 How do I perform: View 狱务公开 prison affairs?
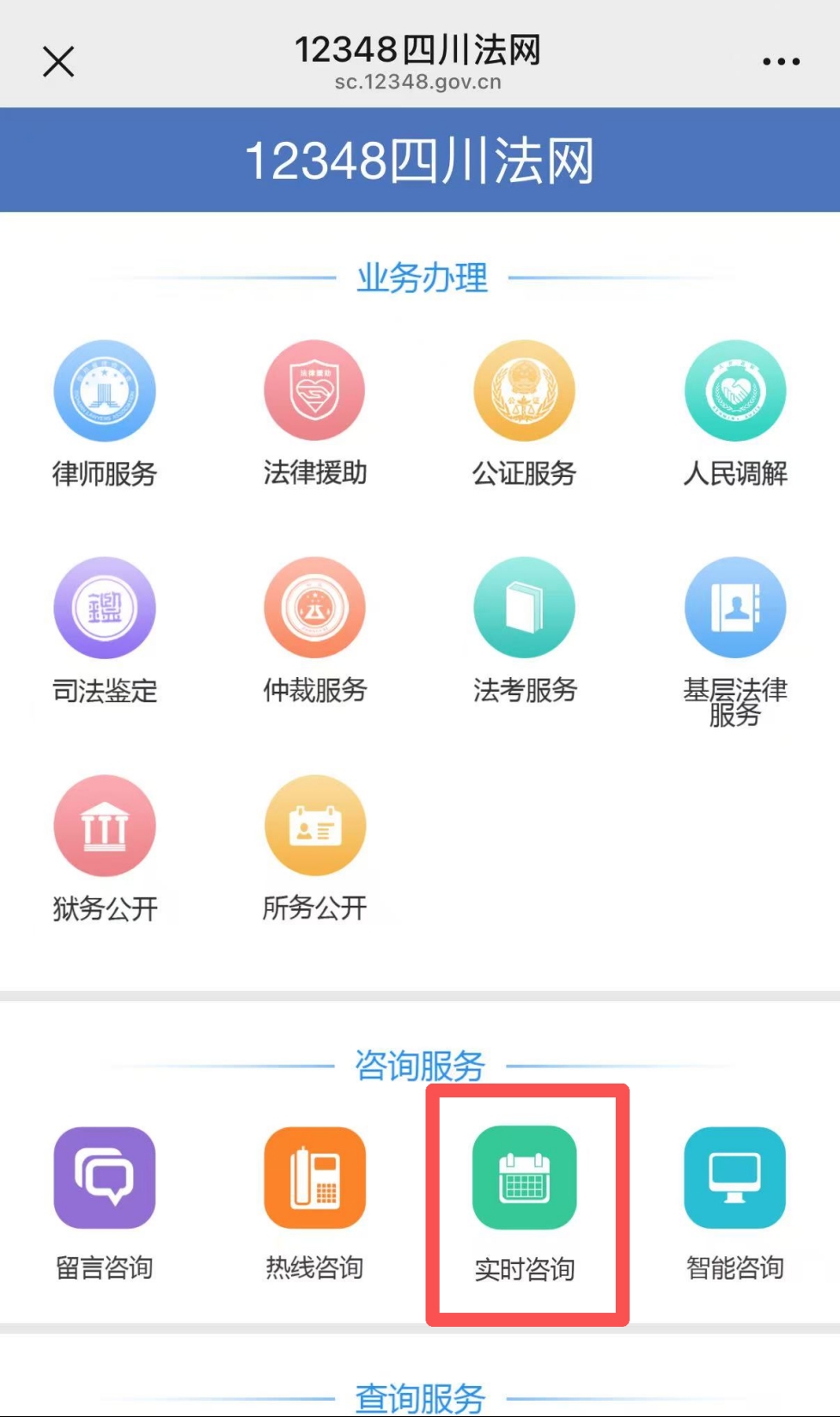point(105,827)
